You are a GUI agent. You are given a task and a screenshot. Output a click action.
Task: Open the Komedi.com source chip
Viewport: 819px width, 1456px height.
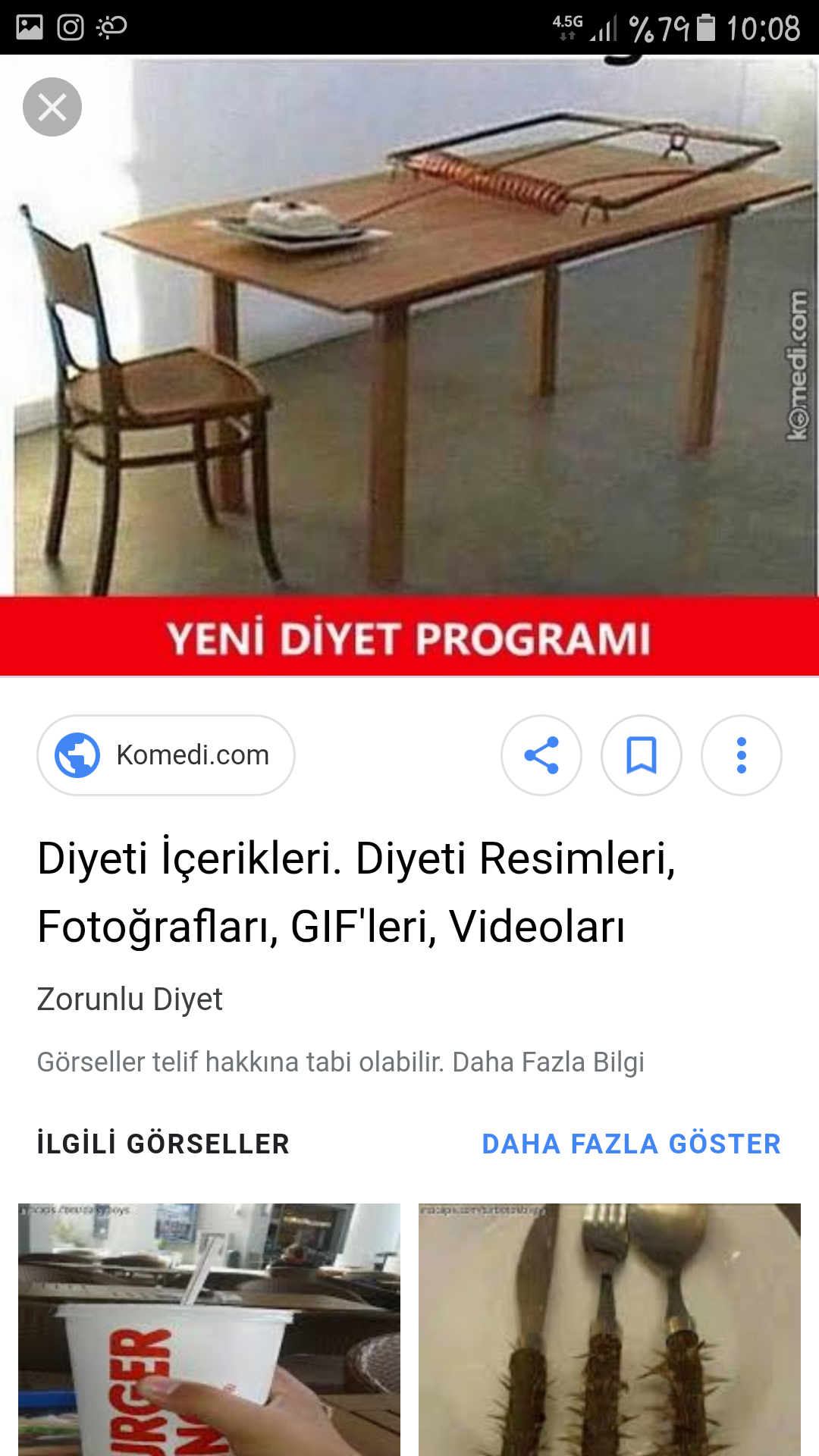tap(166, 755)
